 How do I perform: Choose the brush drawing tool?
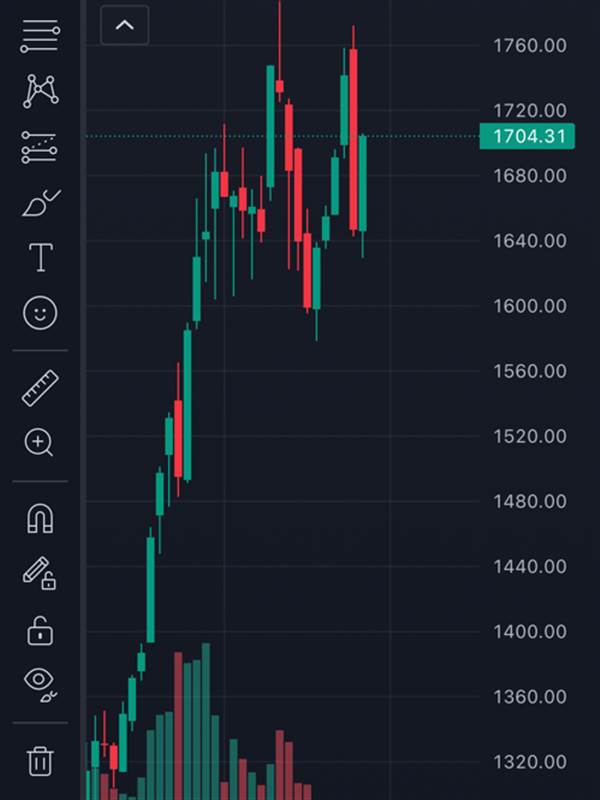[x=40, y=204]
